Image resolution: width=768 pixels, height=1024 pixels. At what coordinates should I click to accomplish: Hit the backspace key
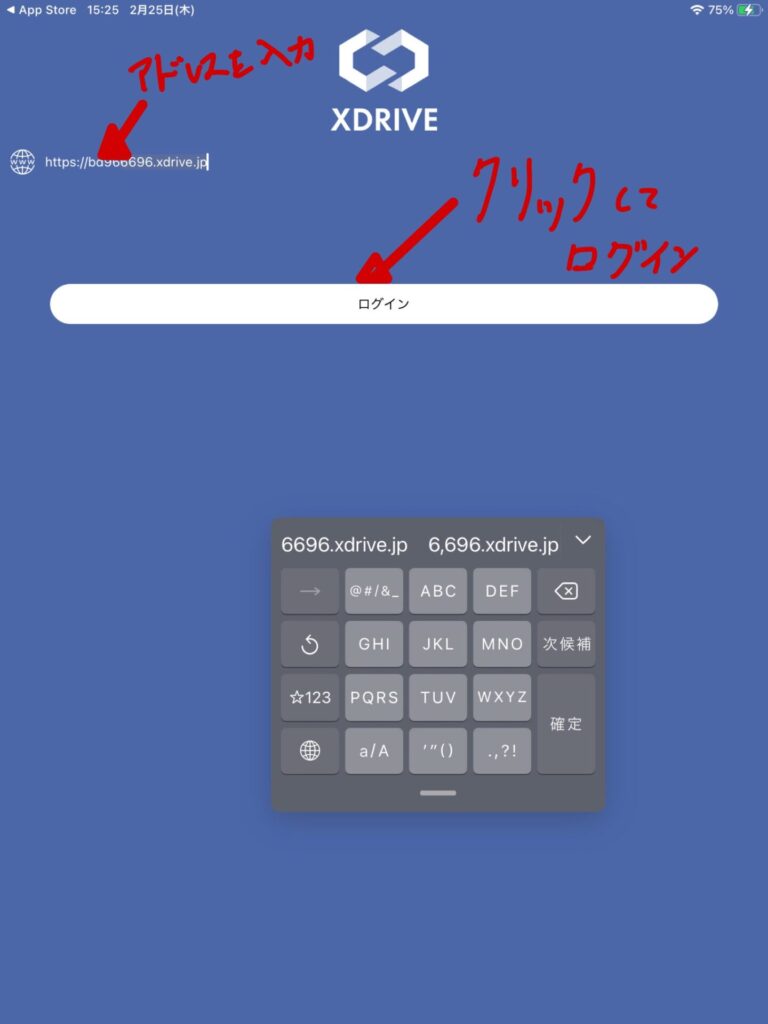[565, 591]
